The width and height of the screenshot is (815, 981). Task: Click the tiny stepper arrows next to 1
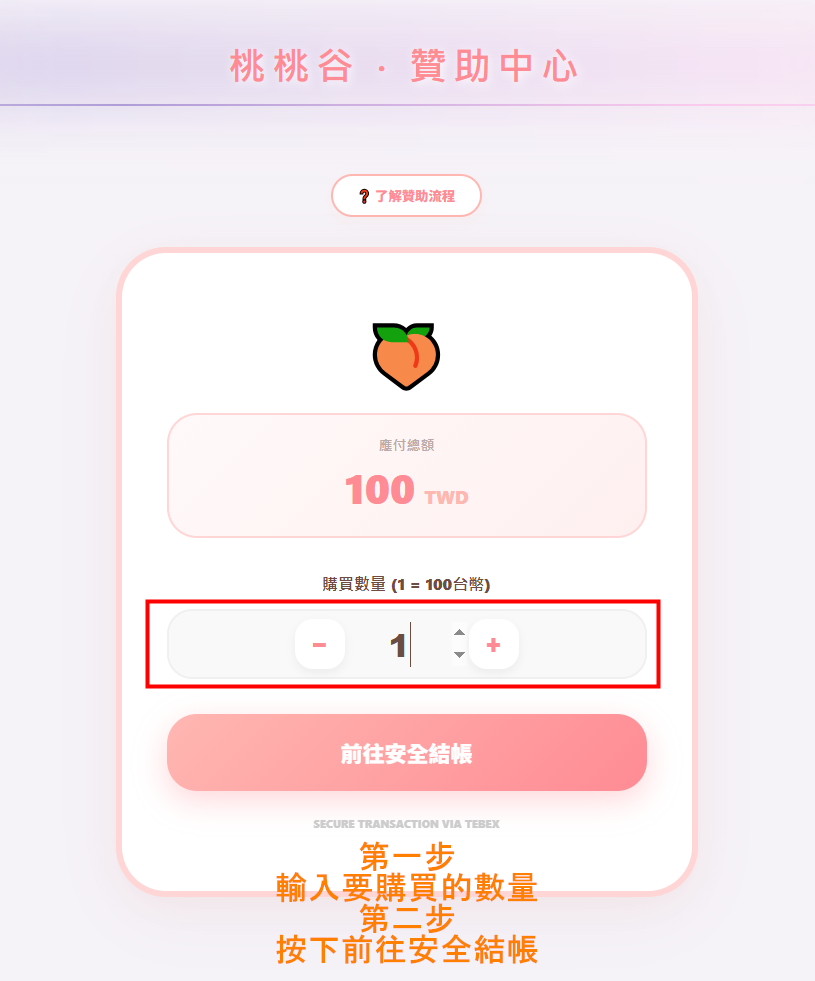pyautogui.click(x=459, y=644)
